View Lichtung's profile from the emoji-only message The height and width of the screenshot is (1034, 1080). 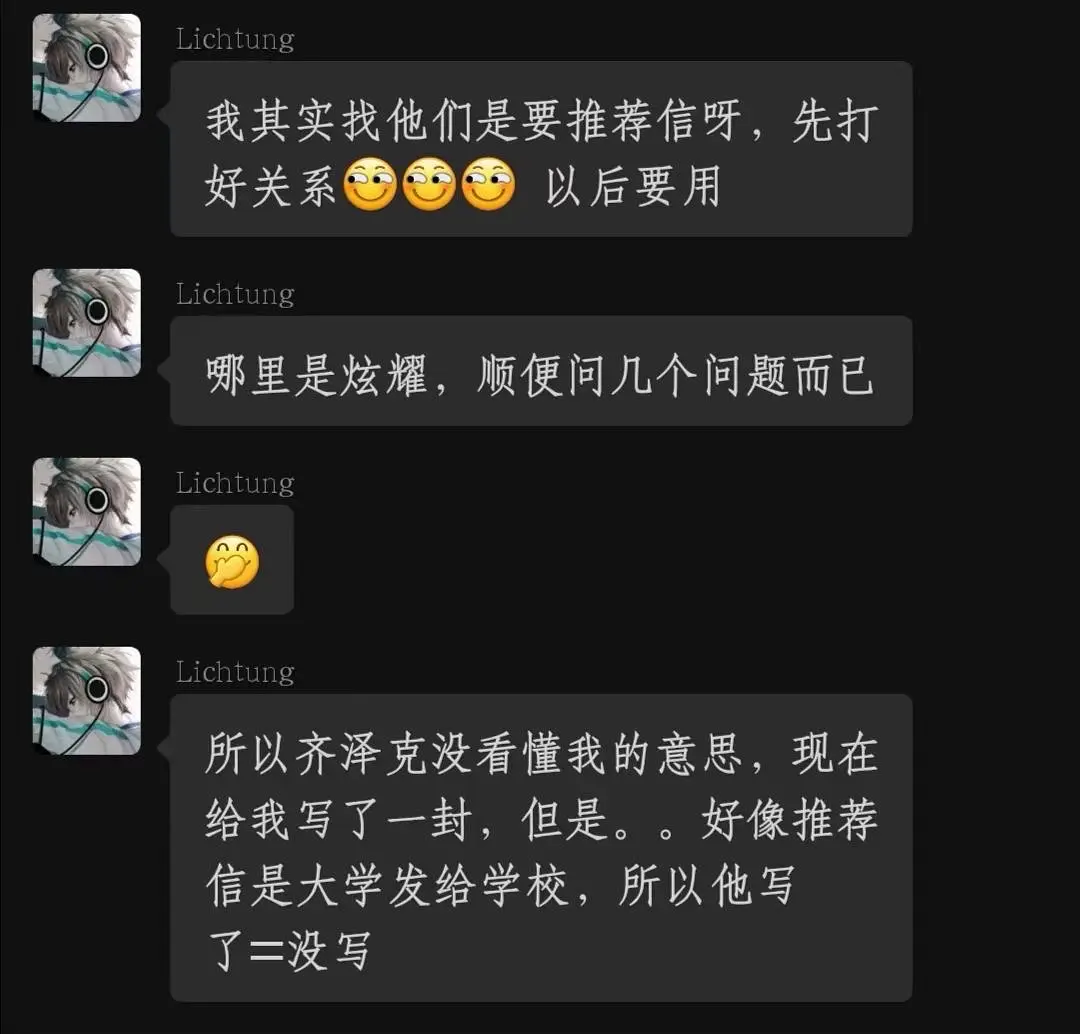tap(87, 511)
